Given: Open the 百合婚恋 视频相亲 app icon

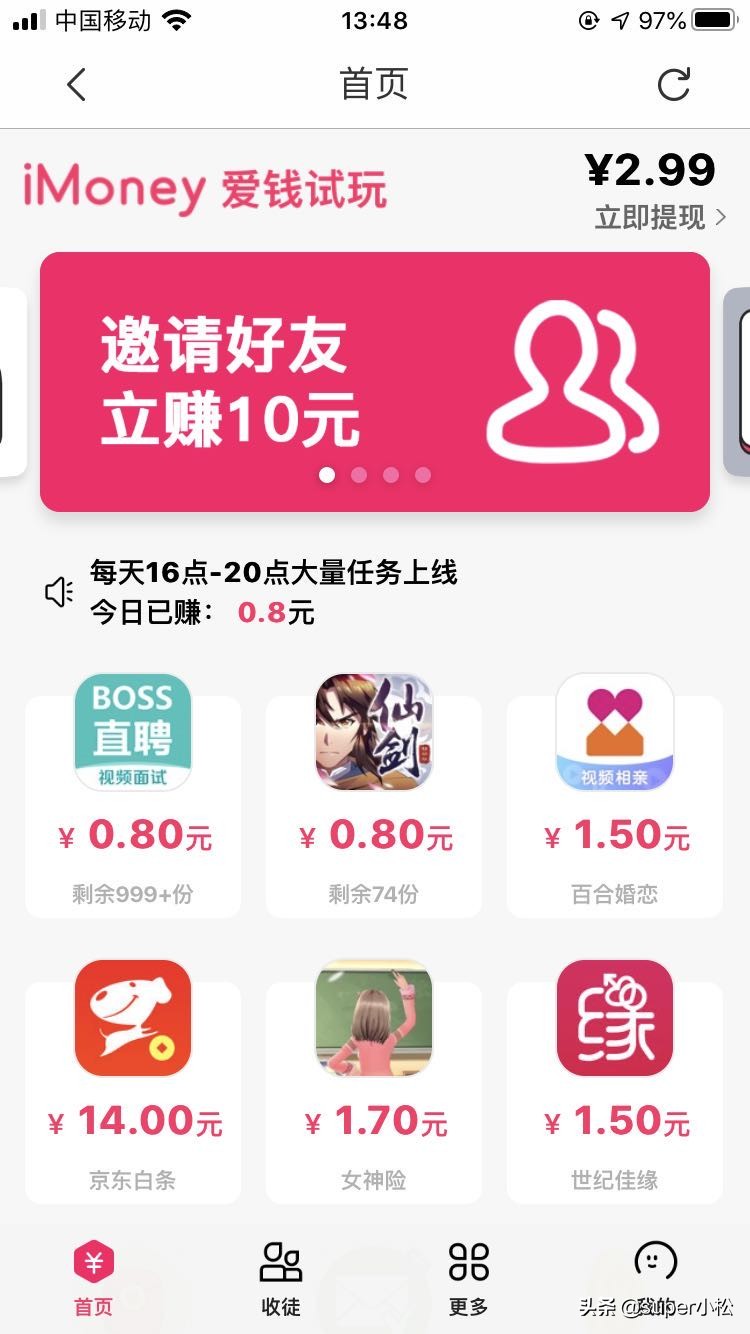Looking at the screenshot, I should [614, 731].
